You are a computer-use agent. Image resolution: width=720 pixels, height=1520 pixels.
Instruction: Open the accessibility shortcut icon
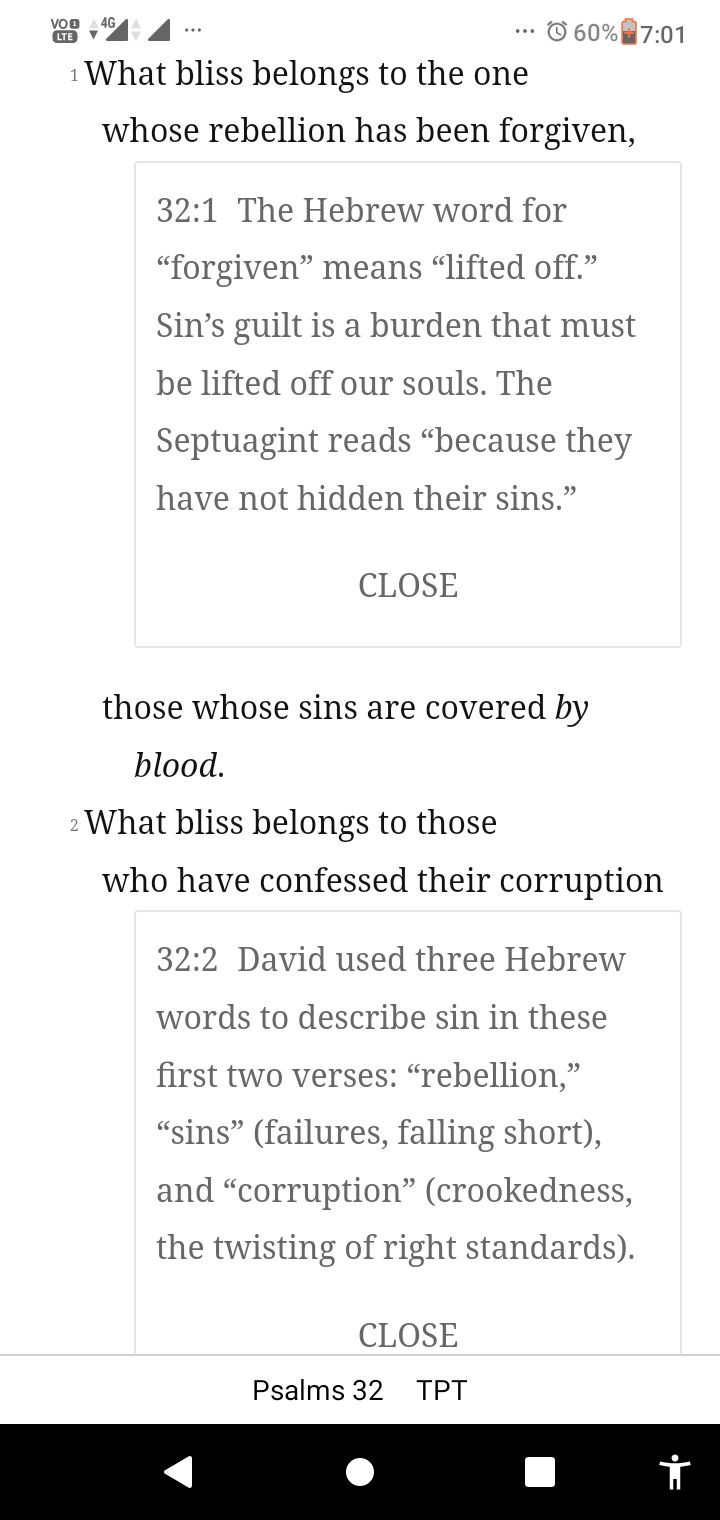[x=675, y=1471]
